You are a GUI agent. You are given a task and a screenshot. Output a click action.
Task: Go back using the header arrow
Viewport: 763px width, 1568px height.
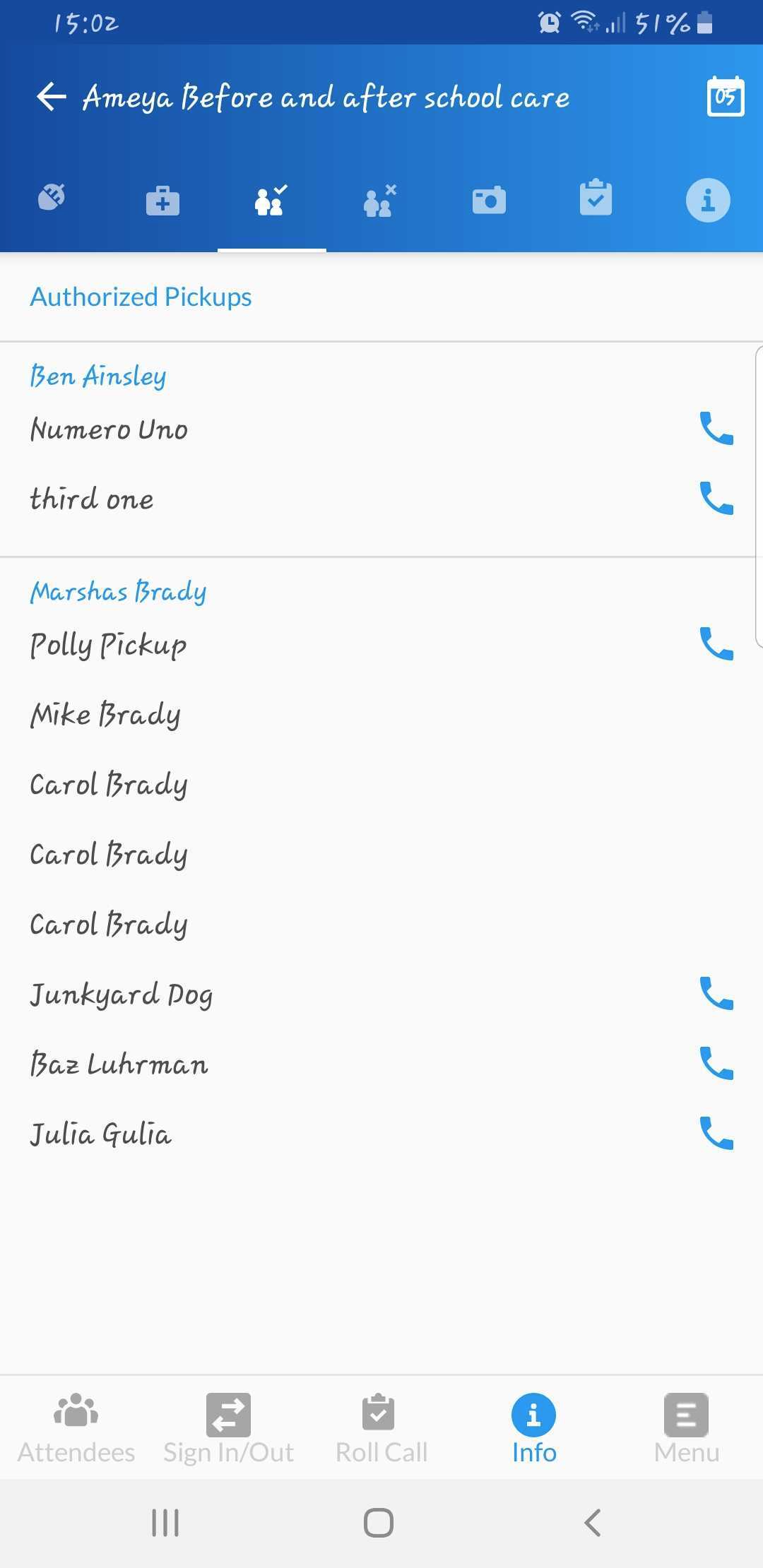[x=52, y=97]
